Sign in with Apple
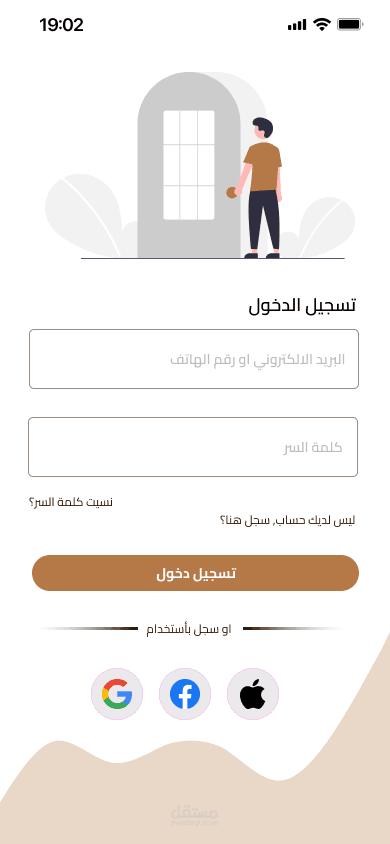The image size is (390, 844). tap(253, 694)
